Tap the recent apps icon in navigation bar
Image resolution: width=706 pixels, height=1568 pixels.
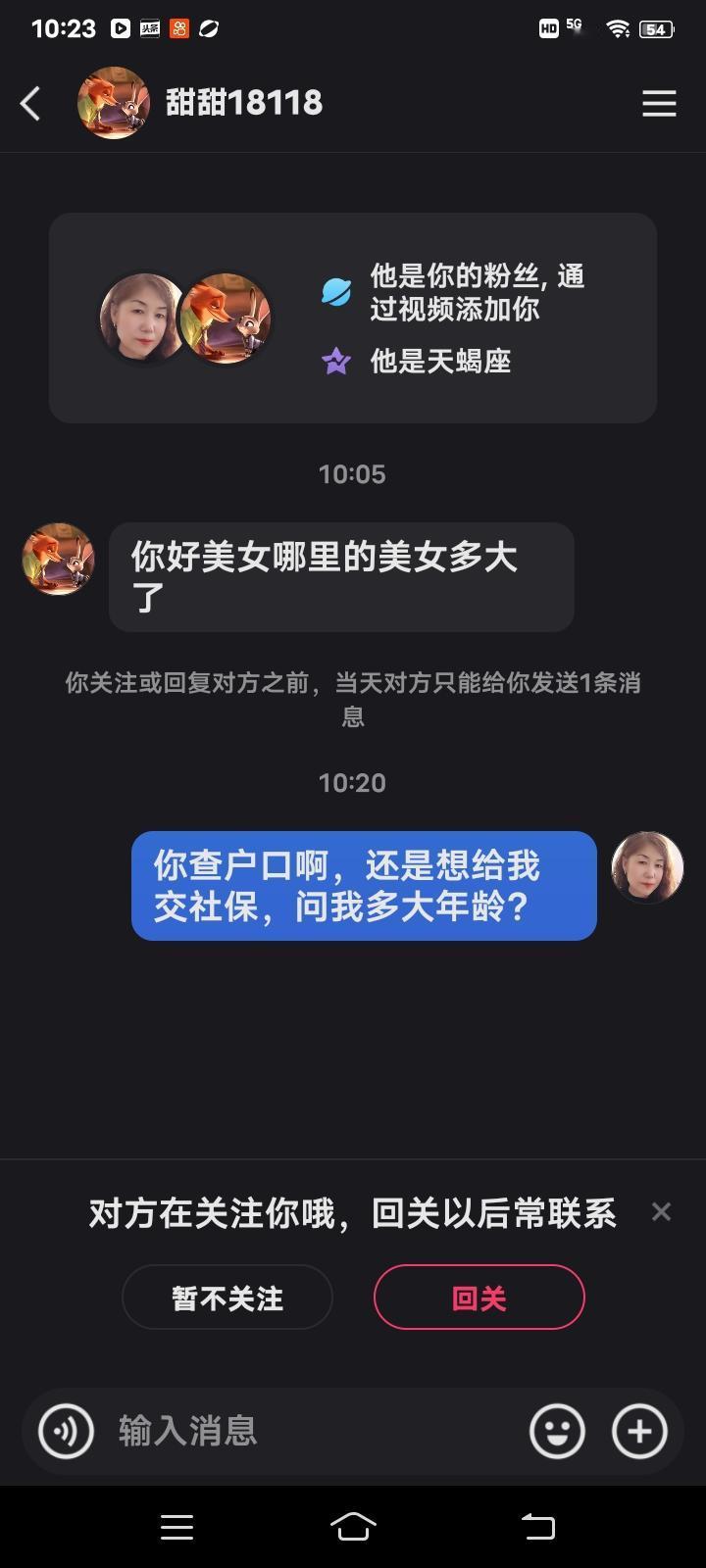pos(176,1526)
